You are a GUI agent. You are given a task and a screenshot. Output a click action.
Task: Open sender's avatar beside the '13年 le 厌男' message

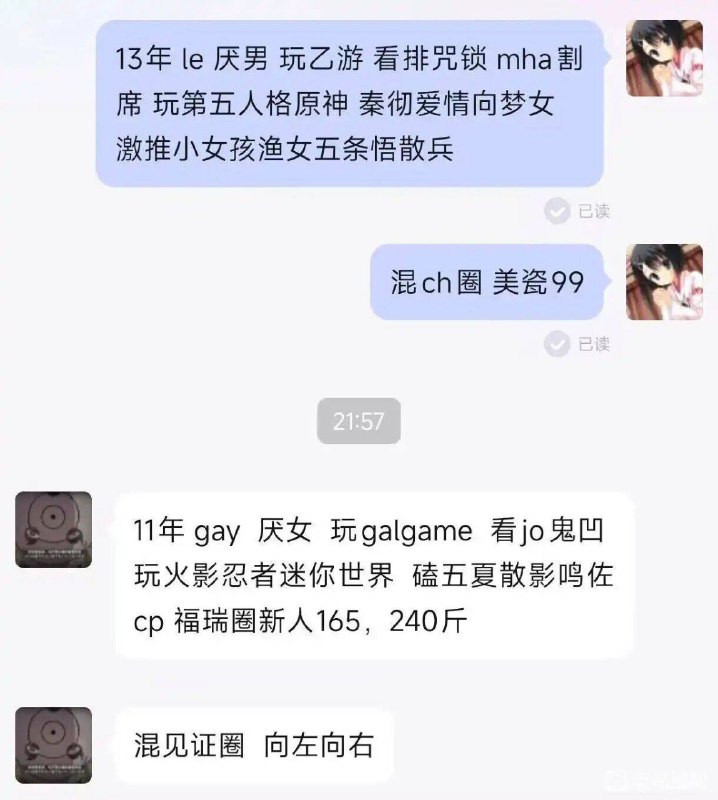pos(664,59)
